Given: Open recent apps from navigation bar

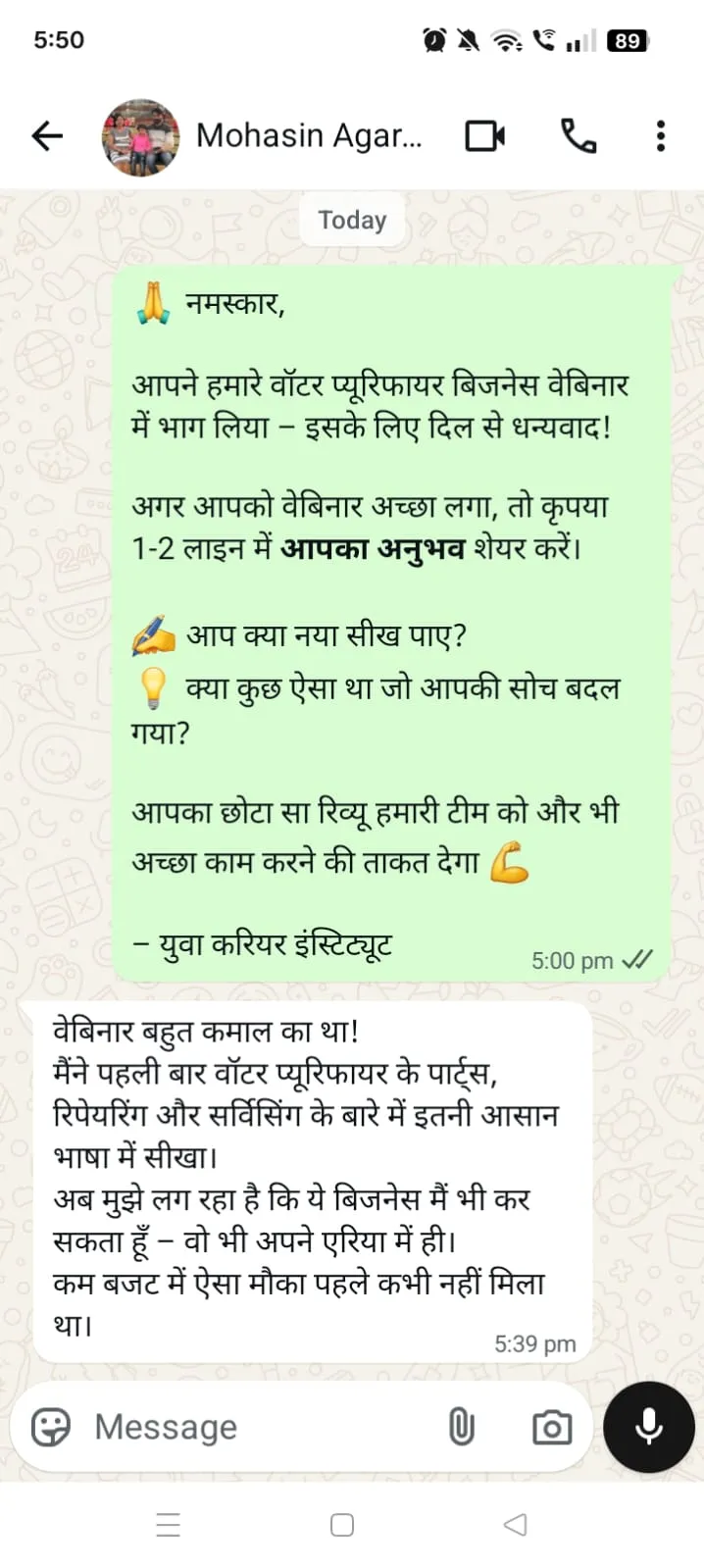Looking at the screenshot, I should pos(169,1525).
